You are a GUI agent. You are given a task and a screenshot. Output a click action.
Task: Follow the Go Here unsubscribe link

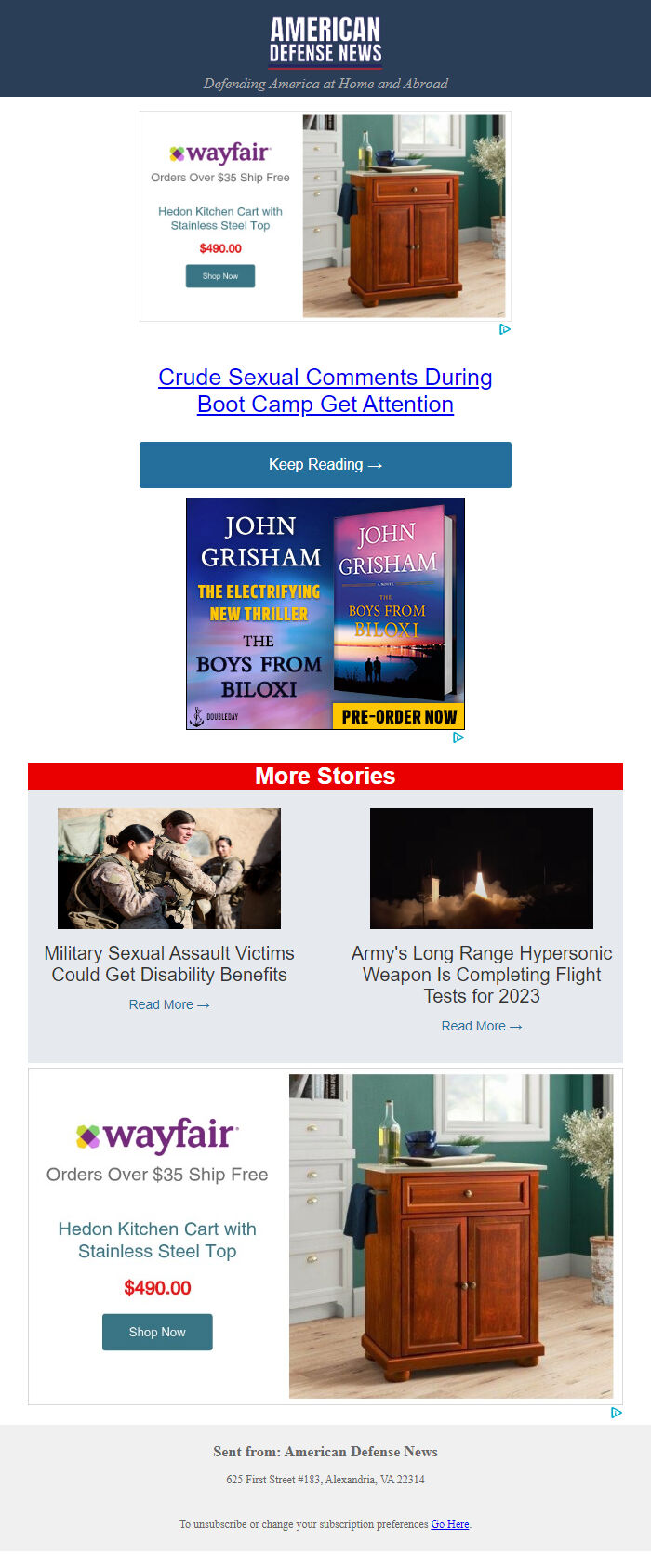click(x=450, y=1524)
